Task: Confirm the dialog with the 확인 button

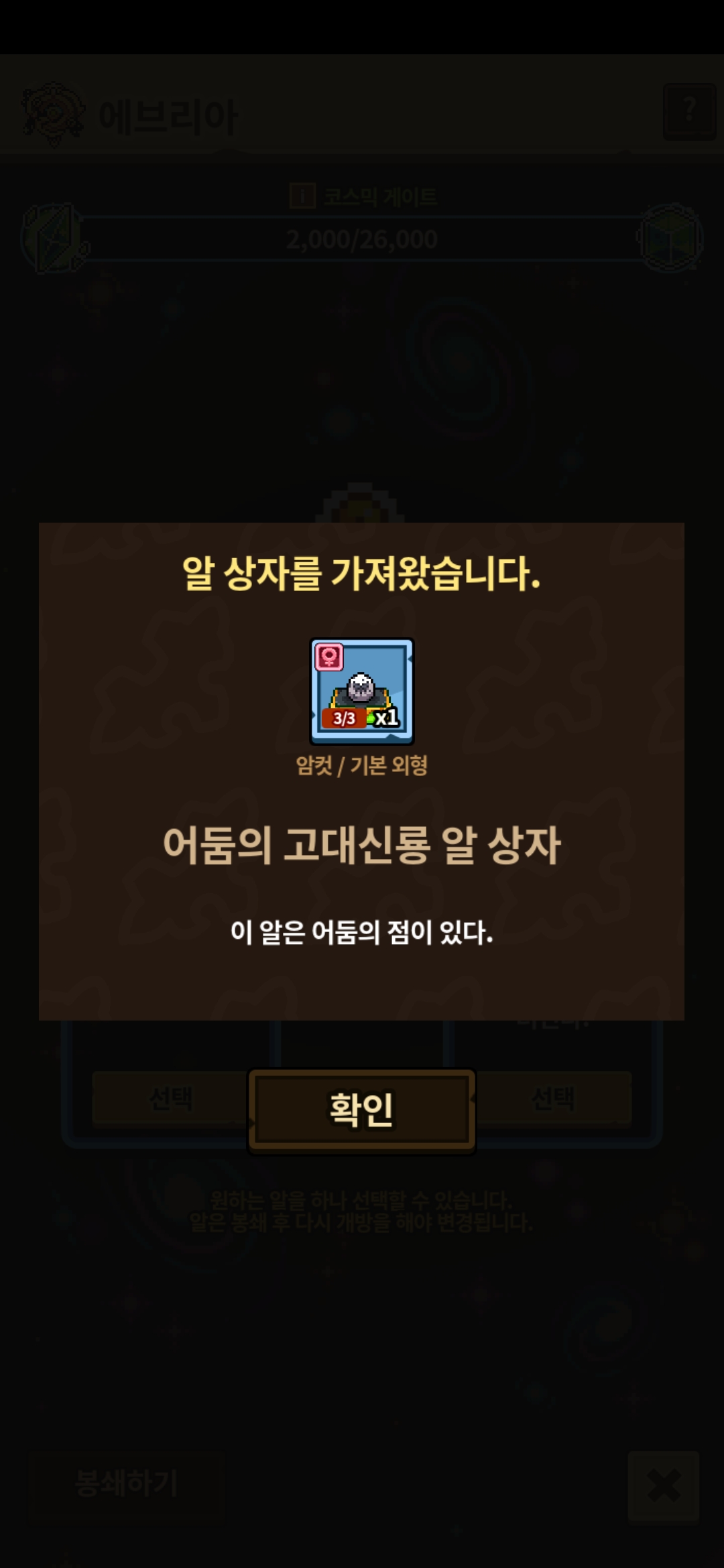Action: pos(362,1109)
